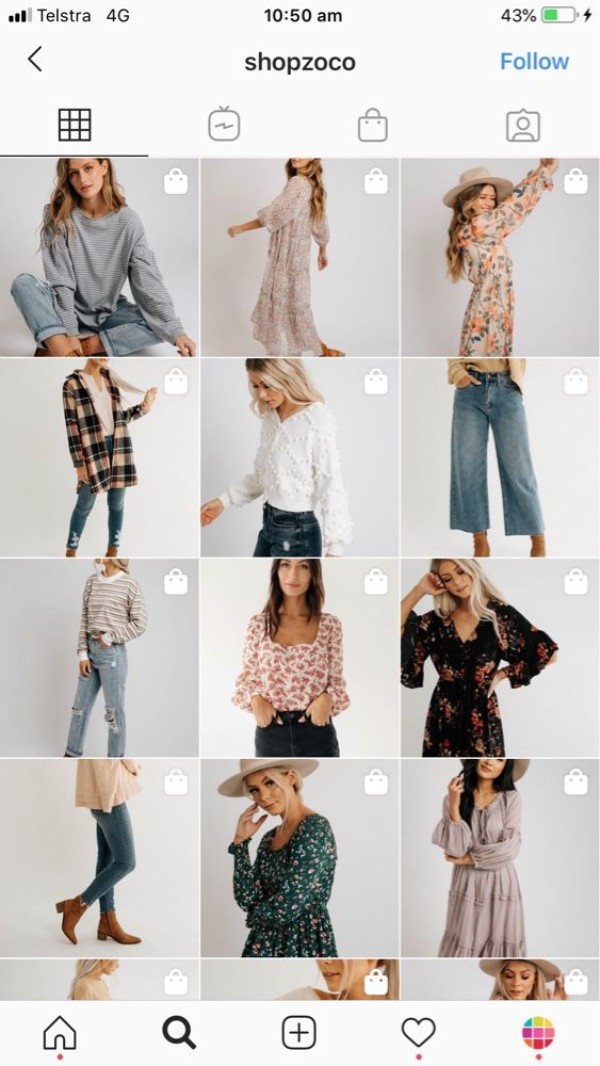Image resolution: width=600 pixels, height=1066 pixels.
Task: Switch to the IGTV videos tab
Action: 224,125
